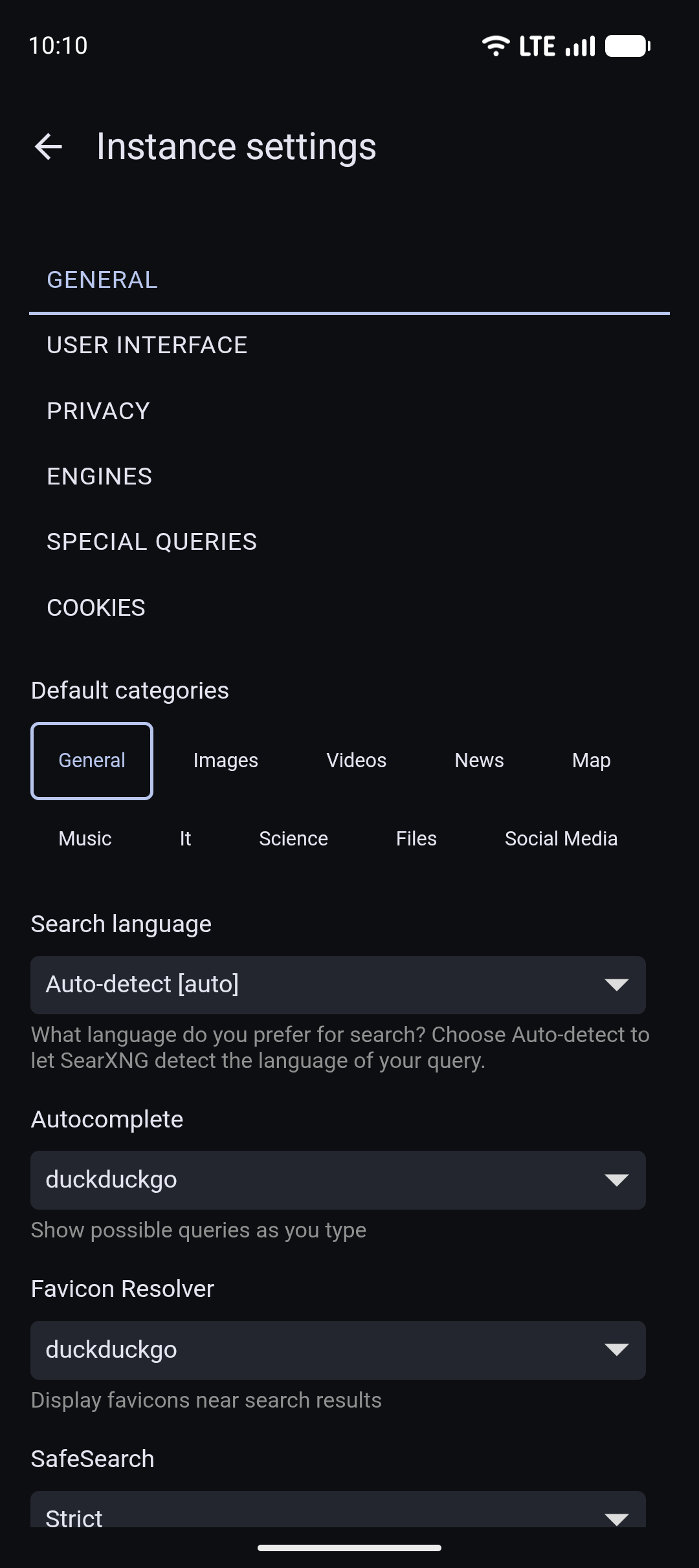
Task: Go back from Instance settings
Action: tap(49, 147)
